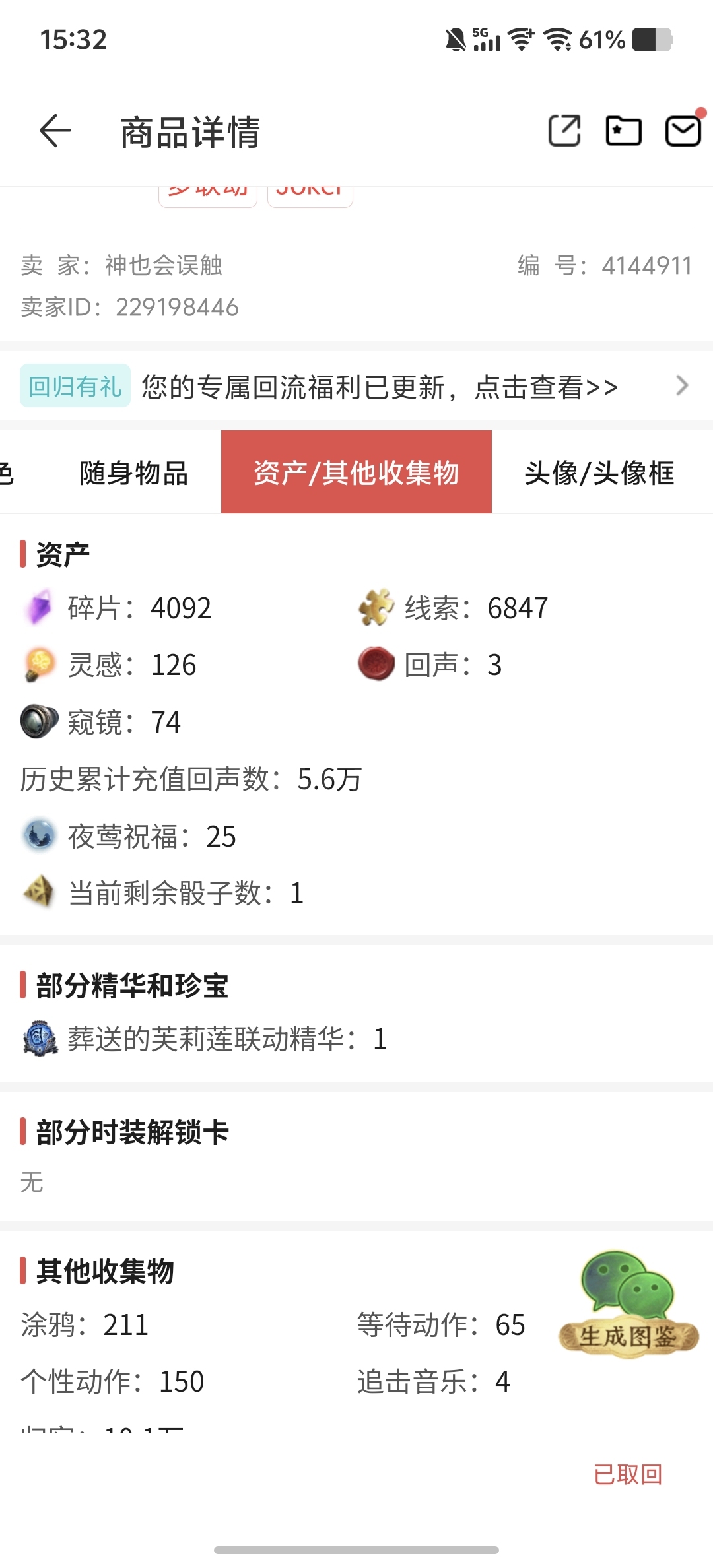This screenshot has height=1568, width=713.
Task: Go back from the 商品详情 page
Action: click(x=55, y=131)
